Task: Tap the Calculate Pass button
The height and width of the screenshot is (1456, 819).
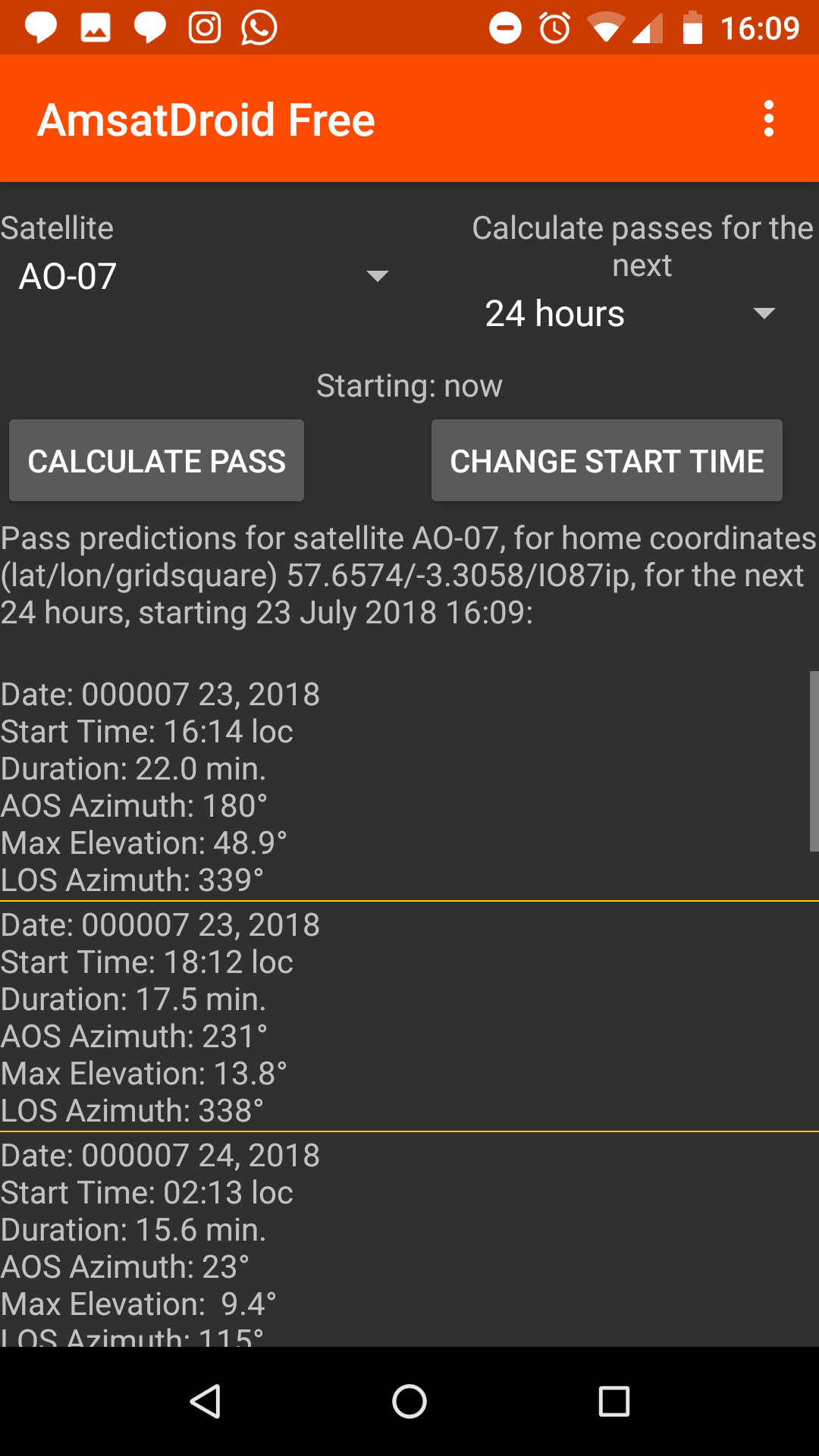Action: (x=156, y=460)
